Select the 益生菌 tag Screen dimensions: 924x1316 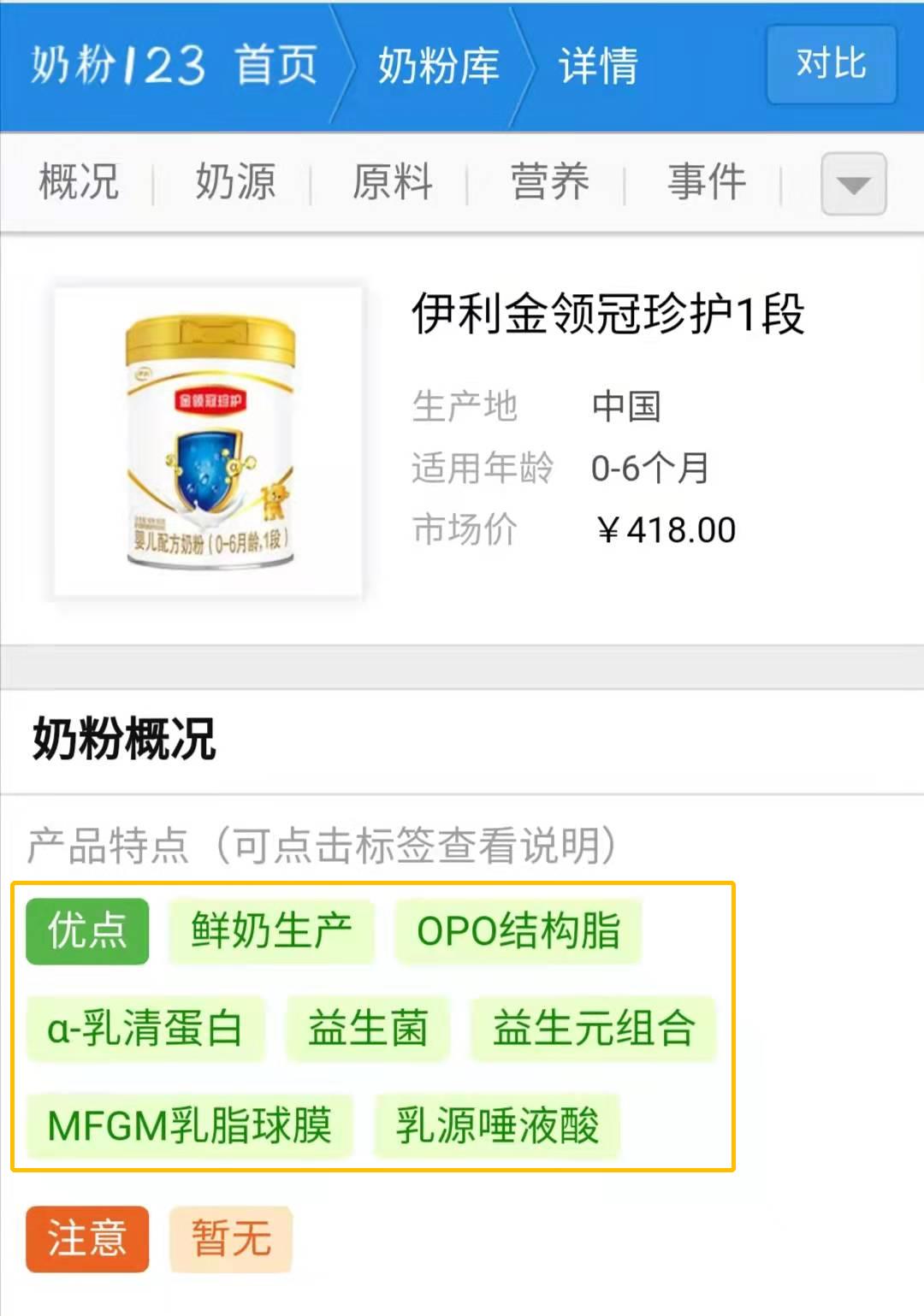[368, 1028]
